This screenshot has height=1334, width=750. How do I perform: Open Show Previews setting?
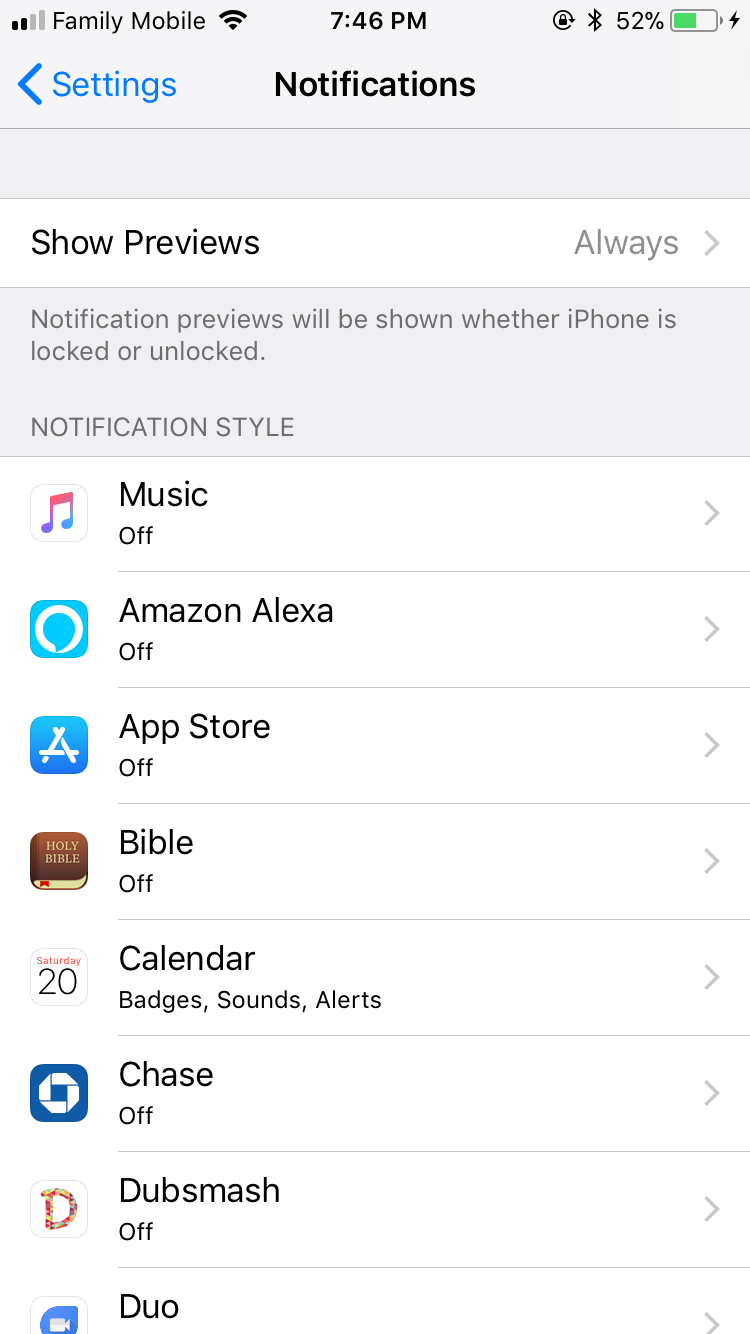pyautogui.click(x=375, y=243)
